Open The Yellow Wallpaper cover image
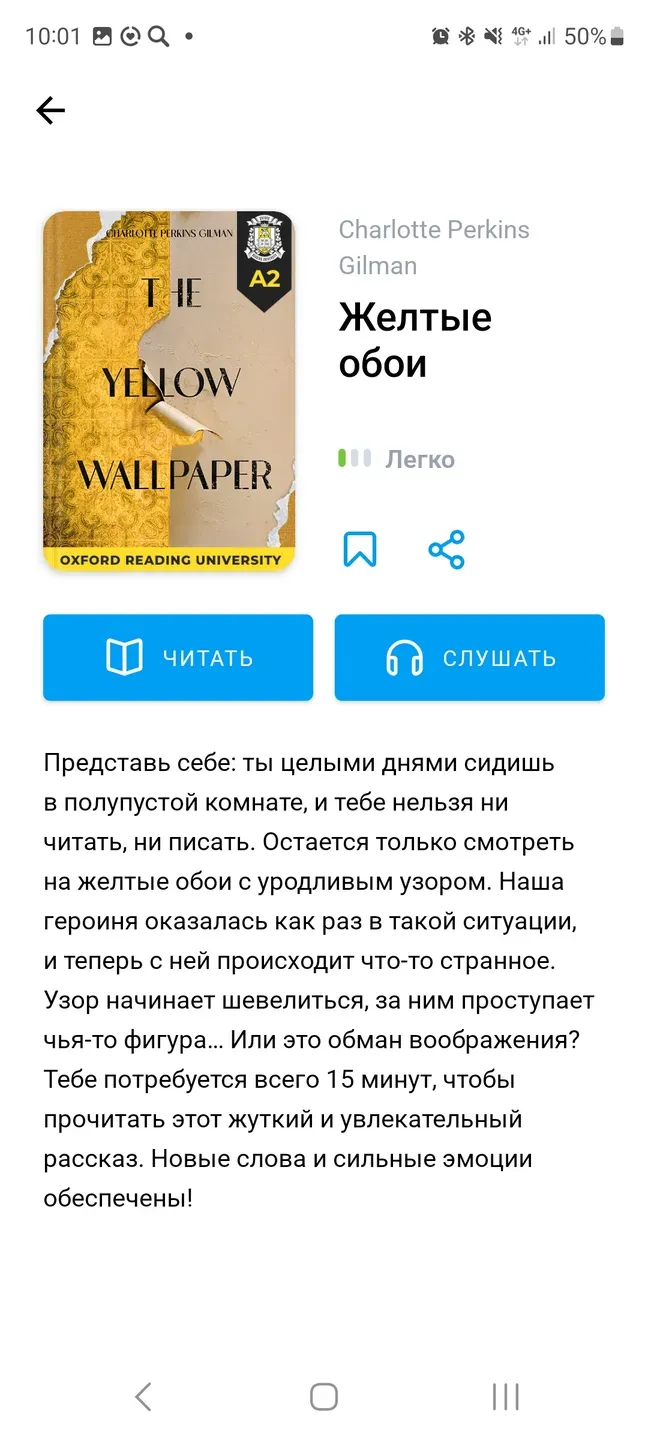 (x=169, y=391)
